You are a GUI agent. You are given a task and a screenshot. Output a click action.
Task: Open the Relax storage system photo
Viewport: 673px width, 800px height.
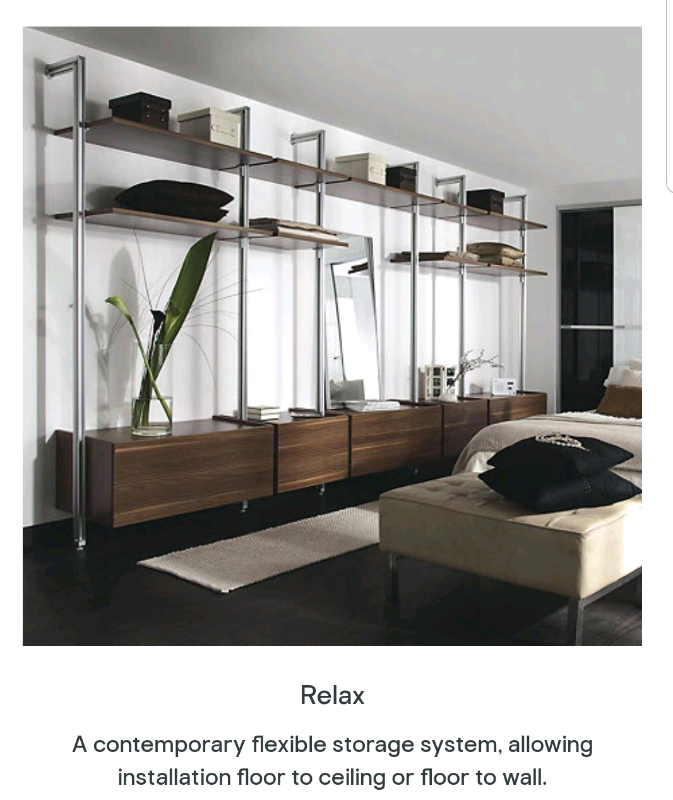332,336
